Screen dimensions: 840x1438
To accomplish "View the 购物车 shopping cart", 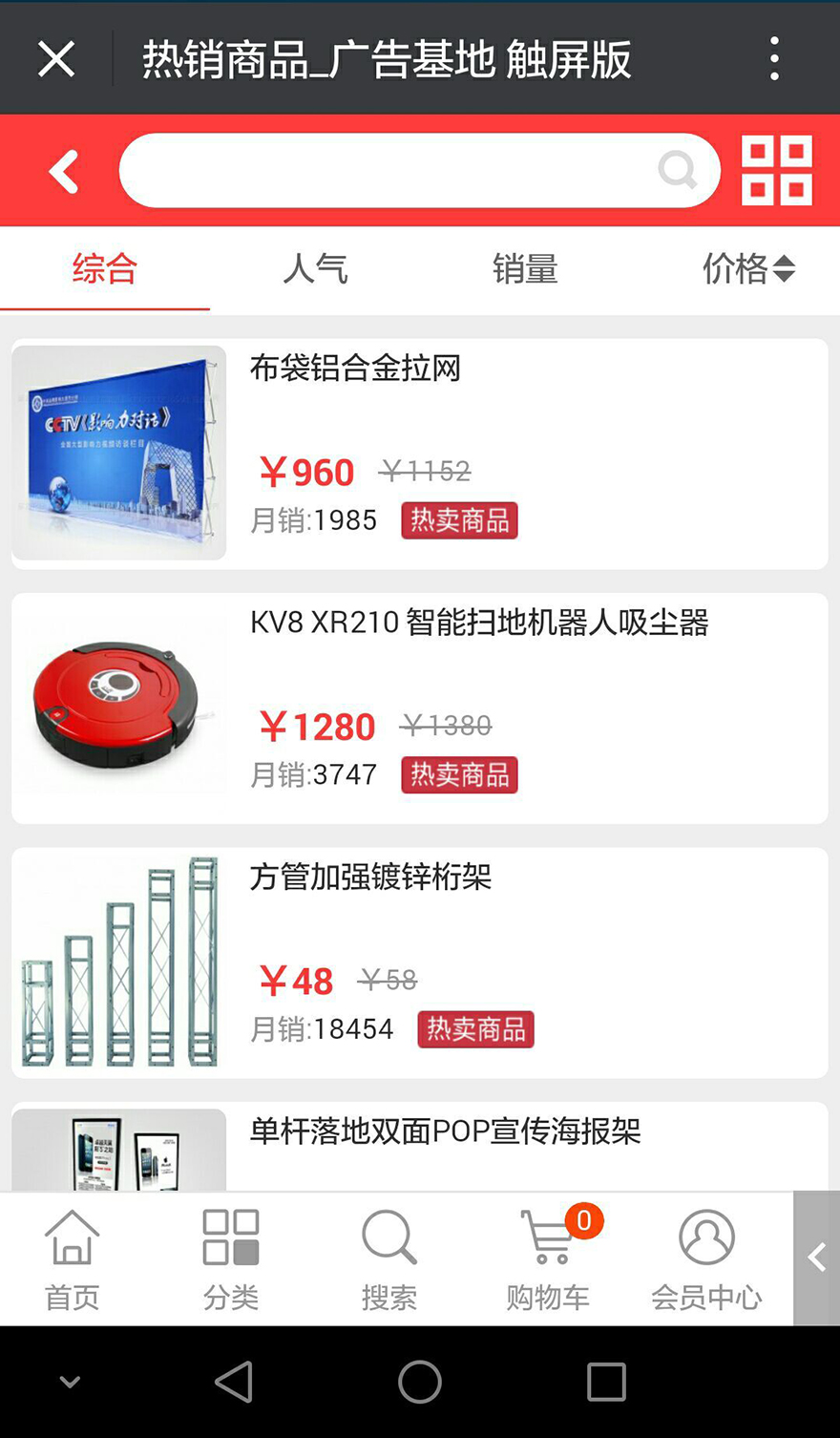I will (x=548, y=1258).
